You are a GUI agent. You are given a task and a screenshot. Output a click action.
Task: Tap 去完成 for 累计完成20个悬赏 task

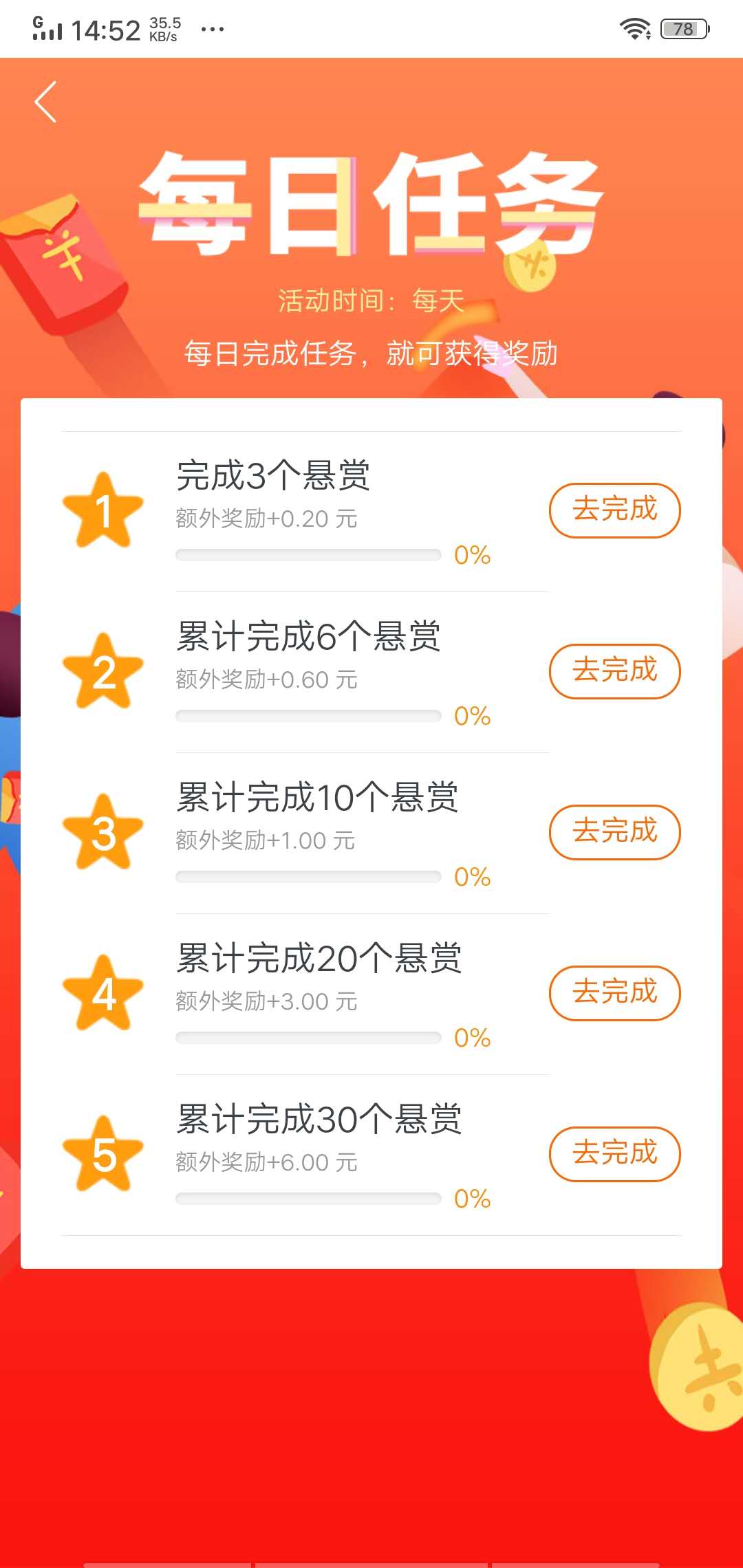(x=614, y=993)
